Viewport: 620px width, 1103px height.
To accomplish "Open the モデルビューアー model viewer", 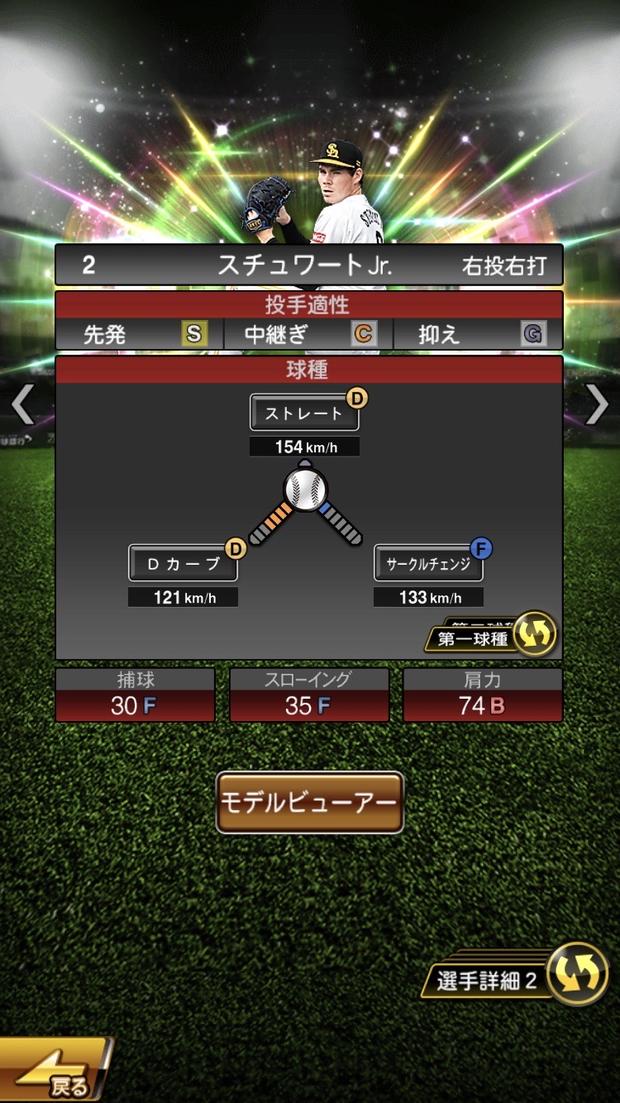I will (310, 802).
